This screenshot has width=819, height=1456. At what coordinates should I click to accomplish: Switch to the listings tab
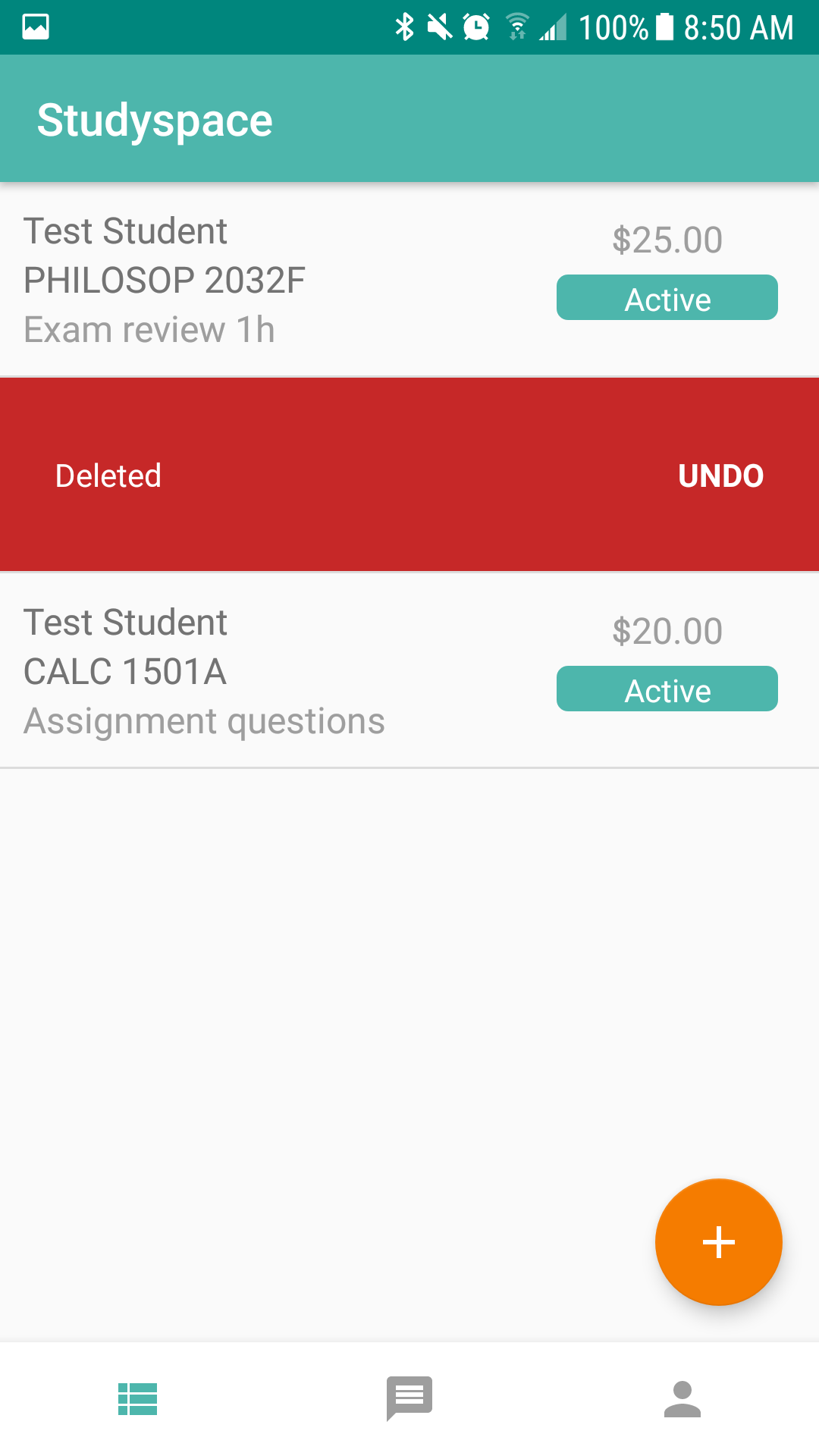[x=137, y=1398]
